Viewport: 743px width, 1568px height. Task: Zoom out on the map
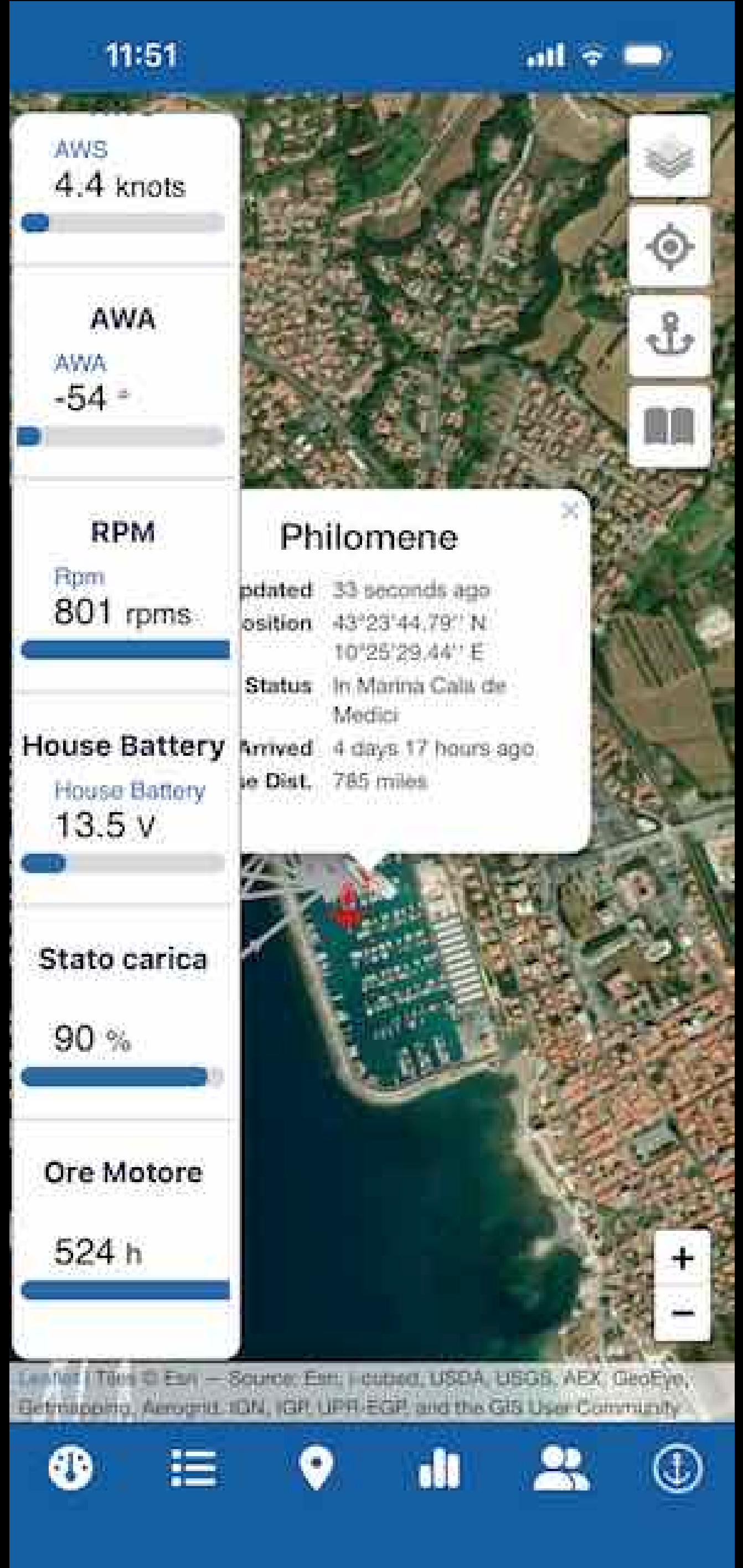pos(682,1312)
